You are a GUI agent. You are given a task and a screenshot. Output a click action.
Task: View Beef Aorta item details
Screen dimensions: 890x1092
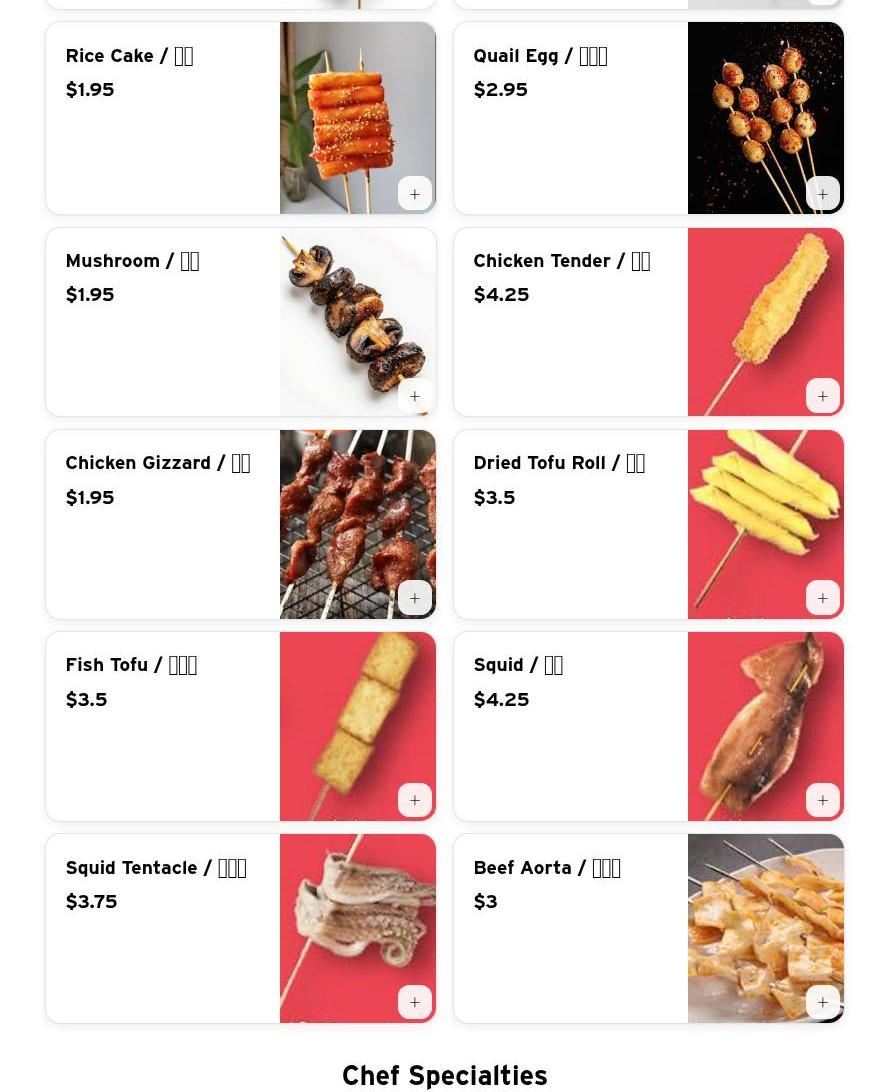click(x=571, y=928)
